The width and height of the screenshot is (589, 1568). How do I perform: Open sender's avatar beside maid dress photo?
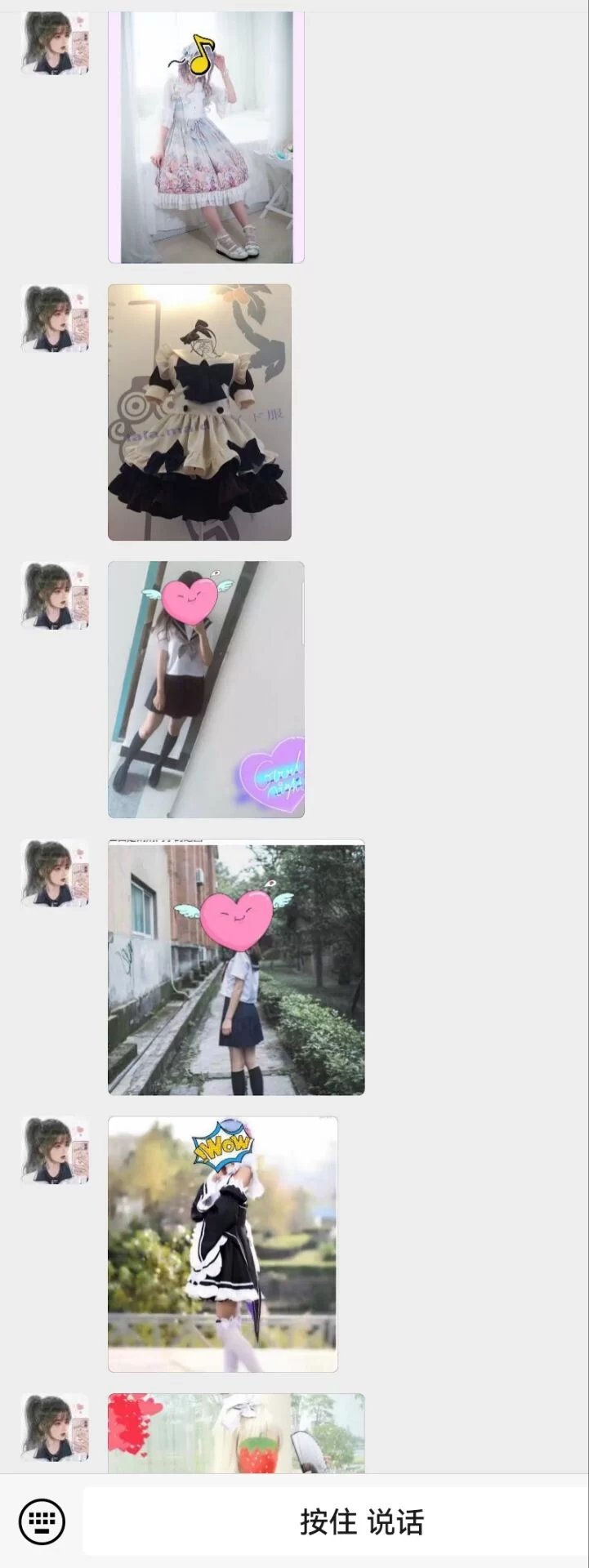coord(55,318)
